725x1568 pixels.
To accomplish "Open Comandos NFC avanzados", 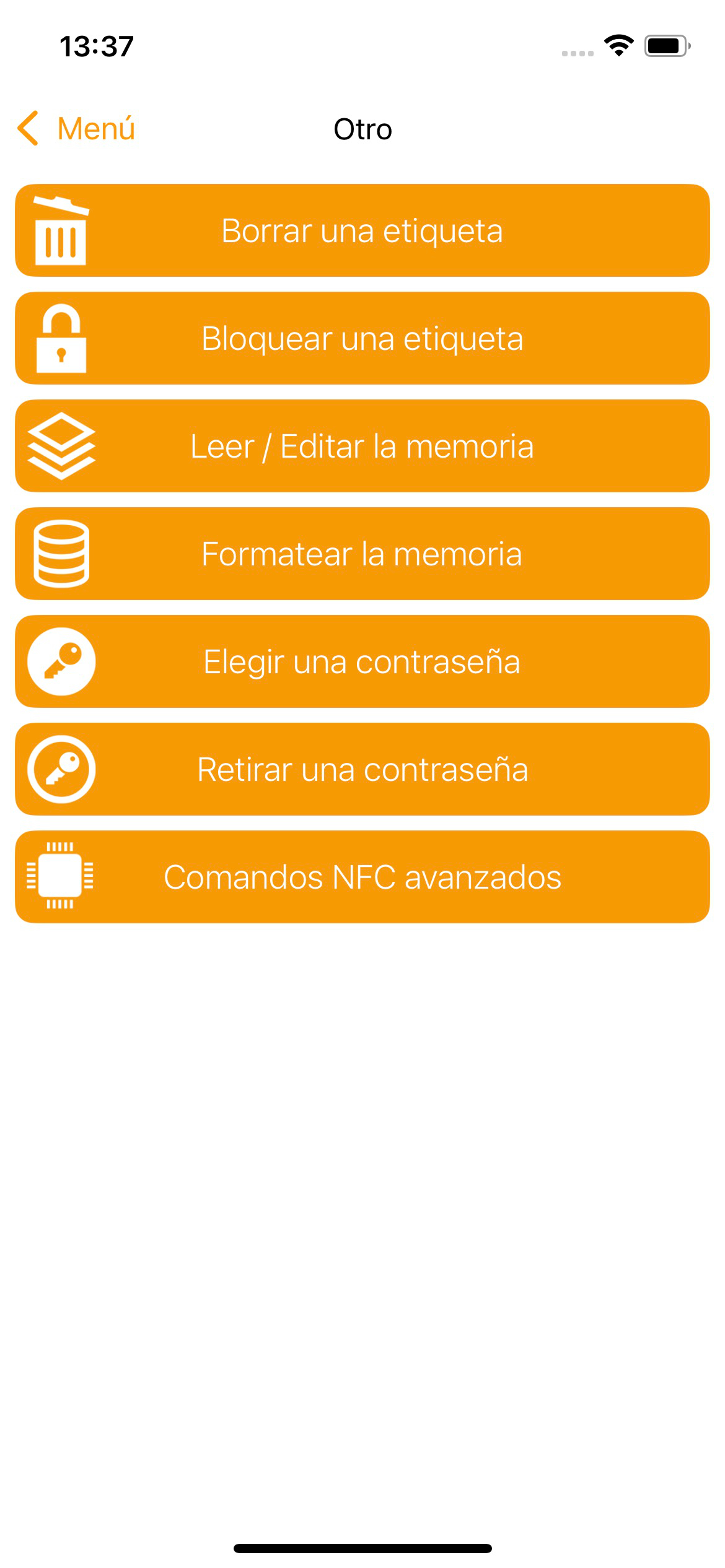I will (x=362, y=876).
